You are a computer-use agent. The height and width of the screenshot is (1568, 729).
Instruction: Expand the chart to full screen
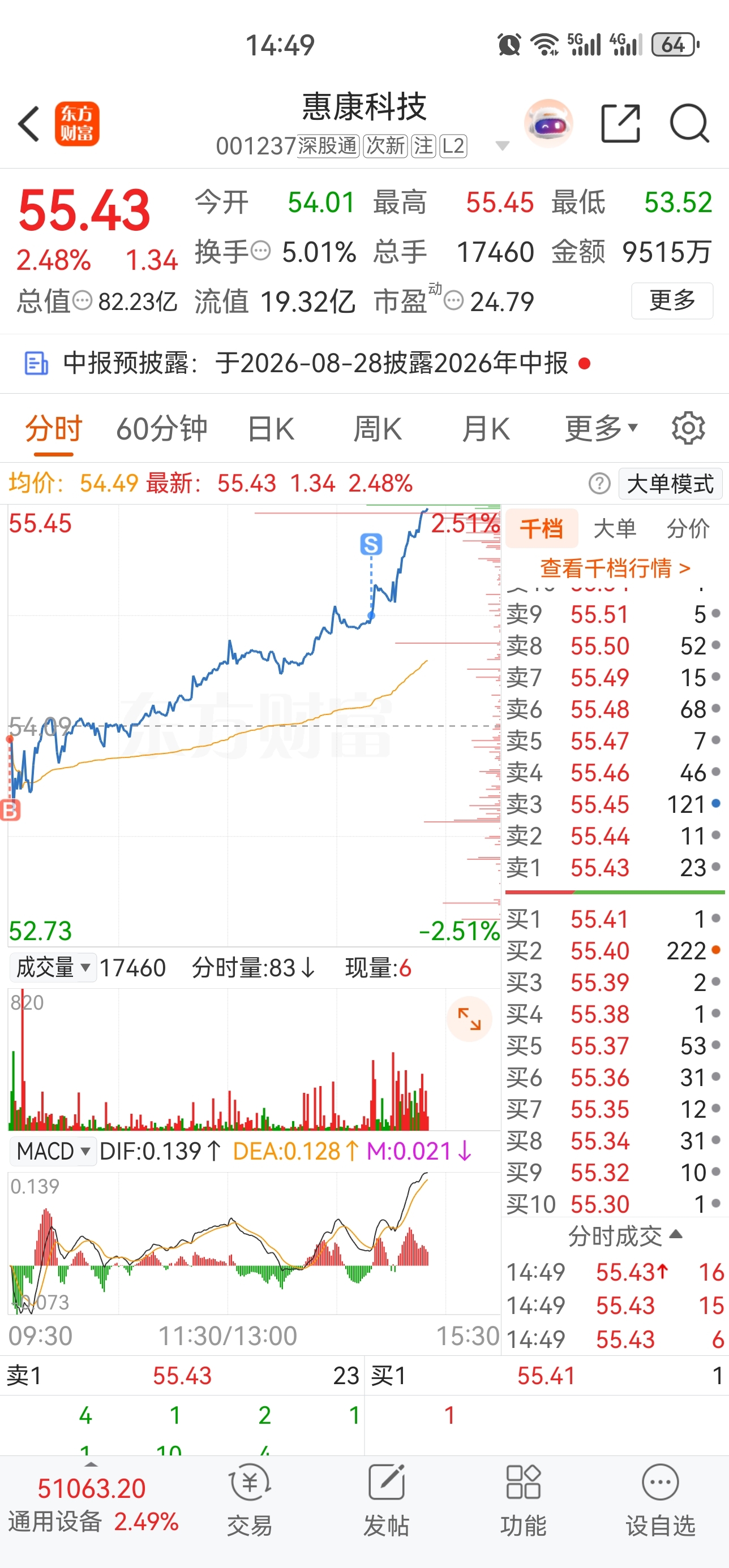469,1018
